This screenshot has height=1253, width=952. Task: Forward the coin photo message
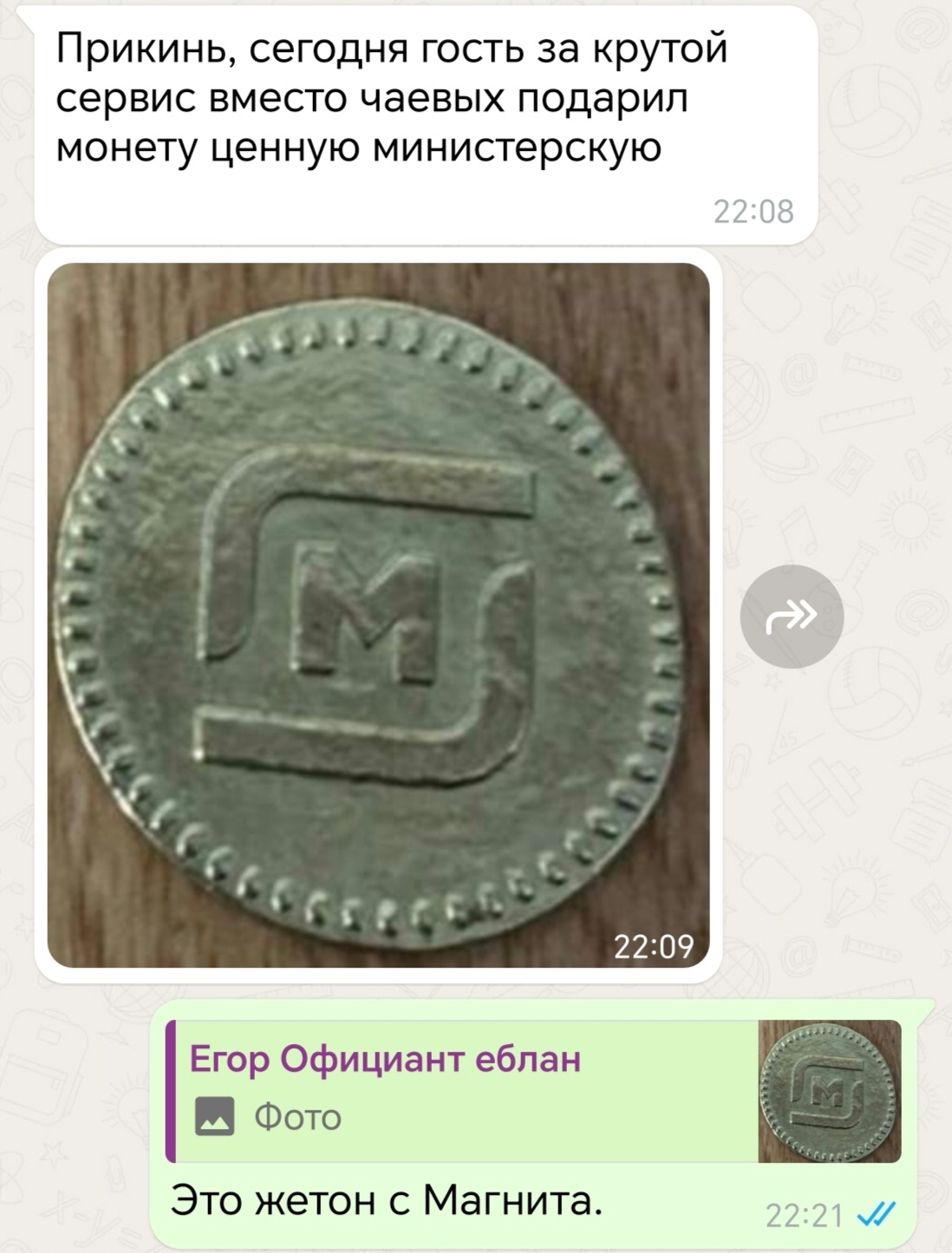792,616
